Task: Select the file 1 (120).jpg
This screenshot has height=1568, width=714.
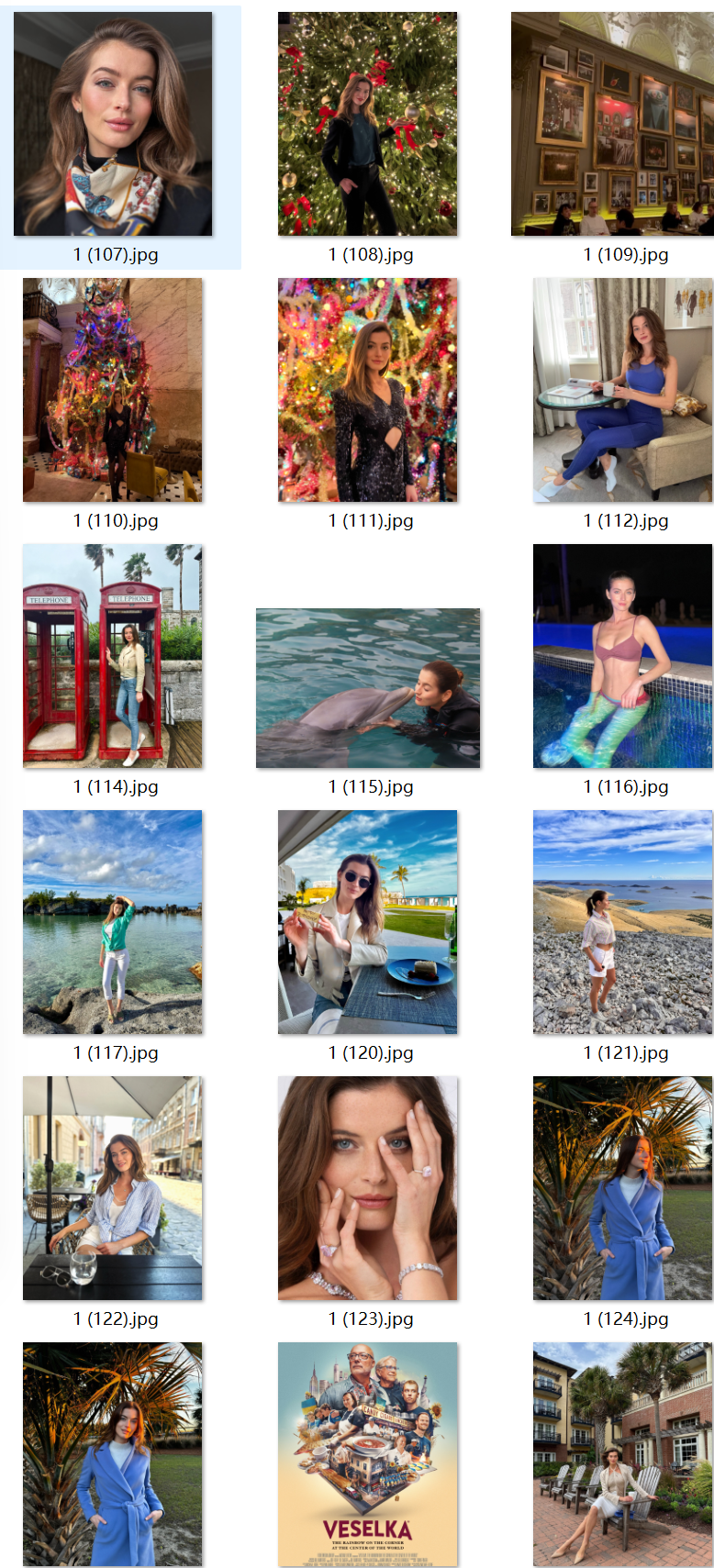Action: 367,922
